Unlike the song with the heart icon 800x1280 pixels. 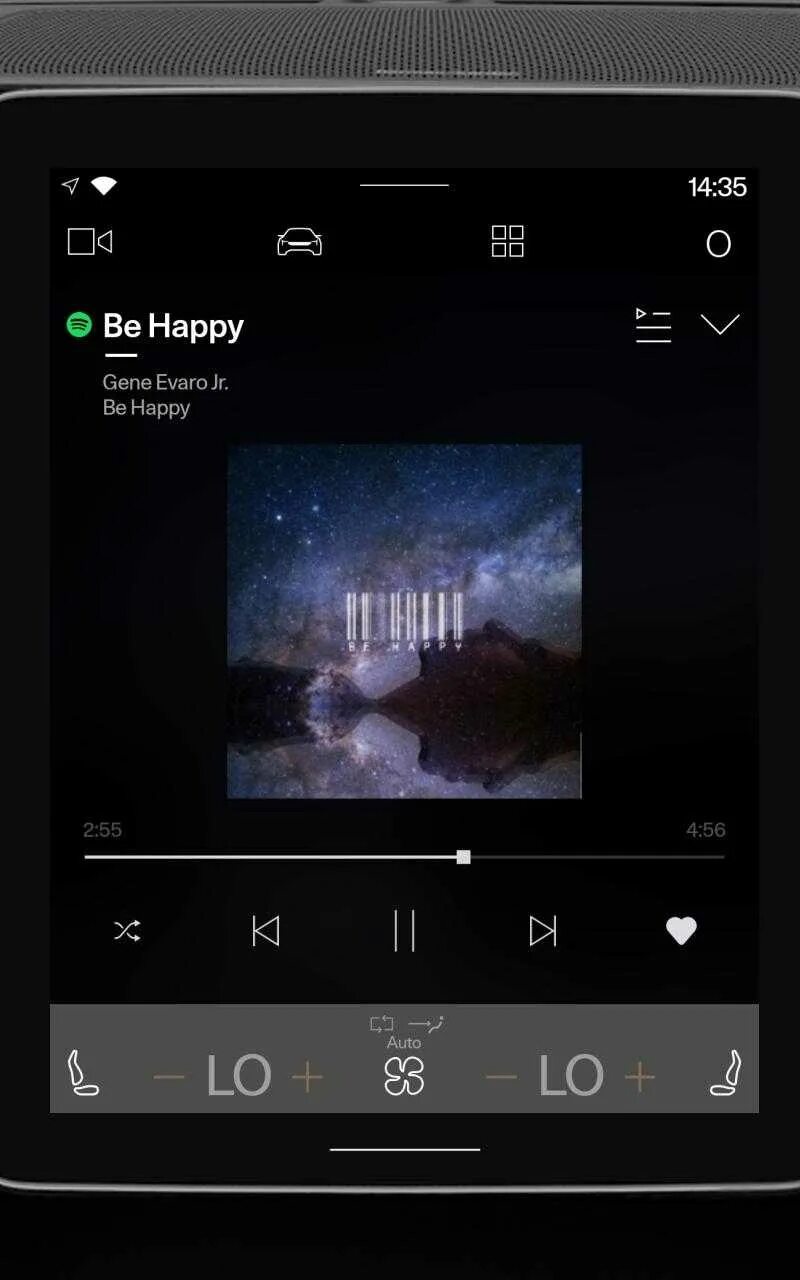[681, 931]
